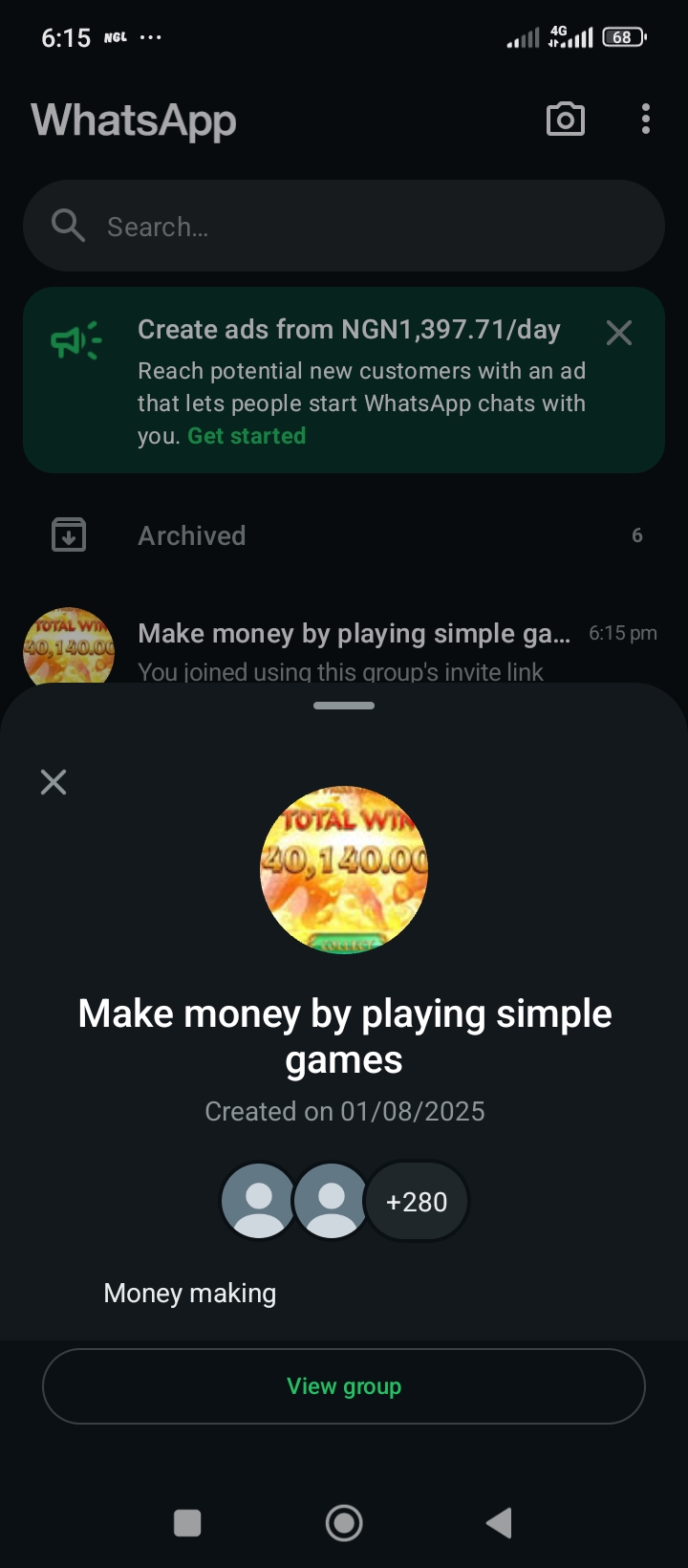This screenshot has width=688, height=1568.
Task: Open the three-dot overflow menu
Action: [646, 120]
